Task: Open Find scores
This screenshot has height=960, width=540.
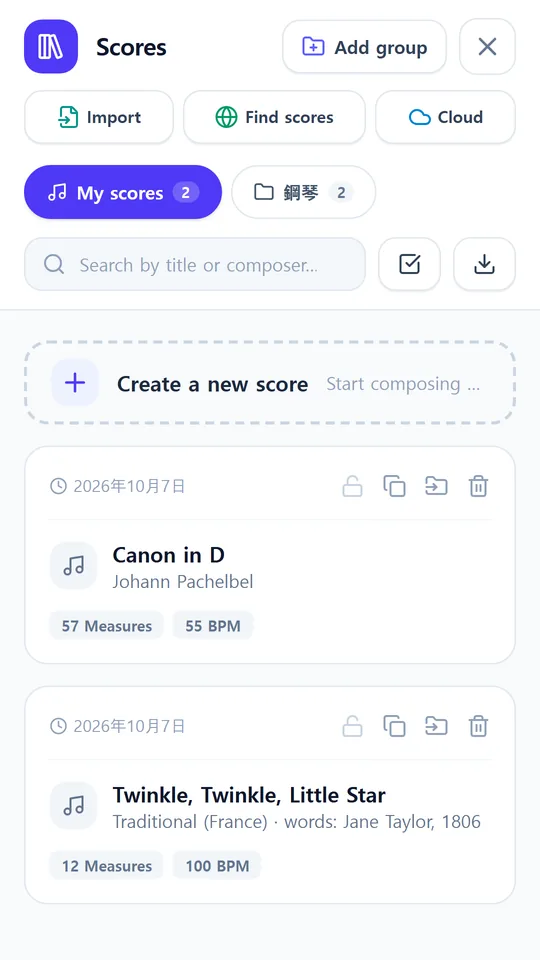Action: coord(274,117)
